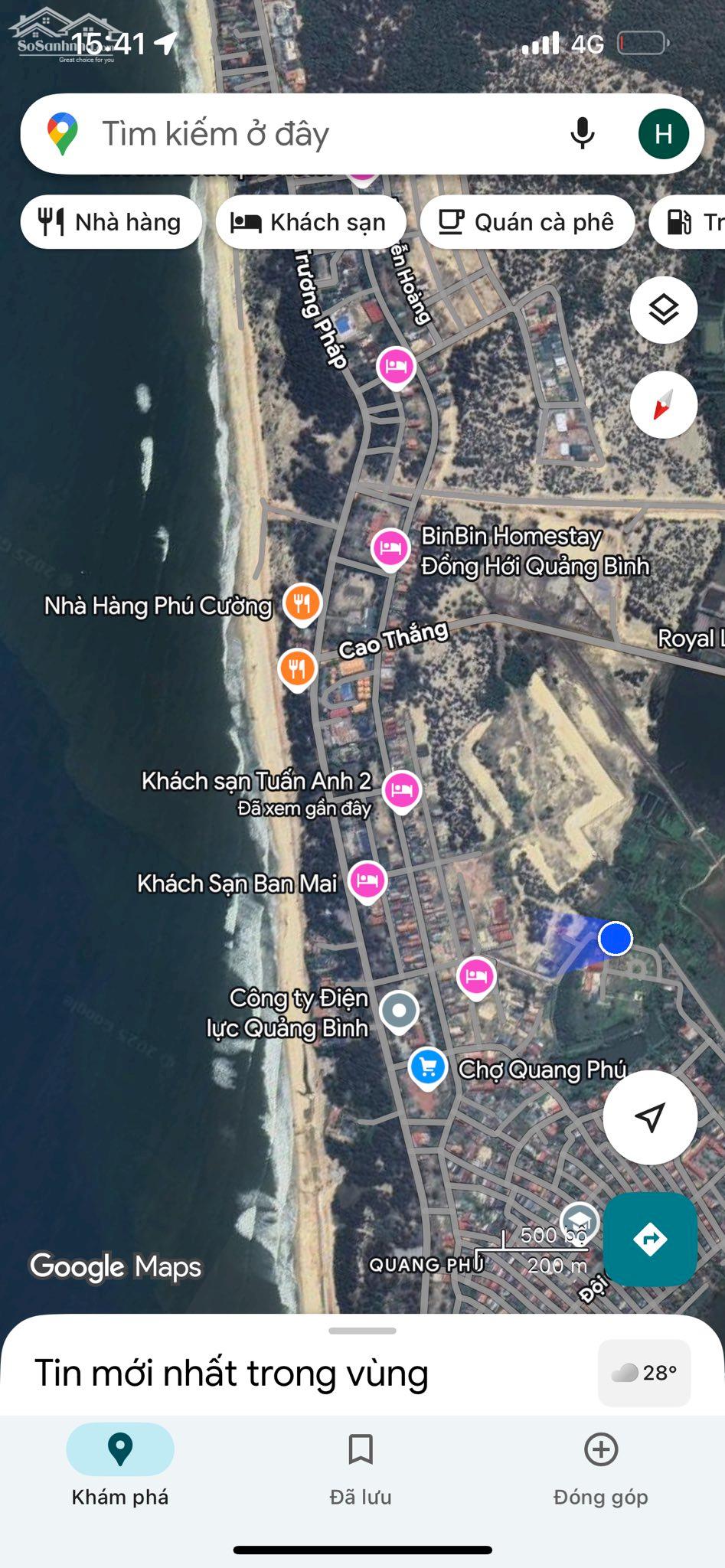Reset map orientation with the compass
Viewport: 725px width, 1568px height.
(663, 404)
